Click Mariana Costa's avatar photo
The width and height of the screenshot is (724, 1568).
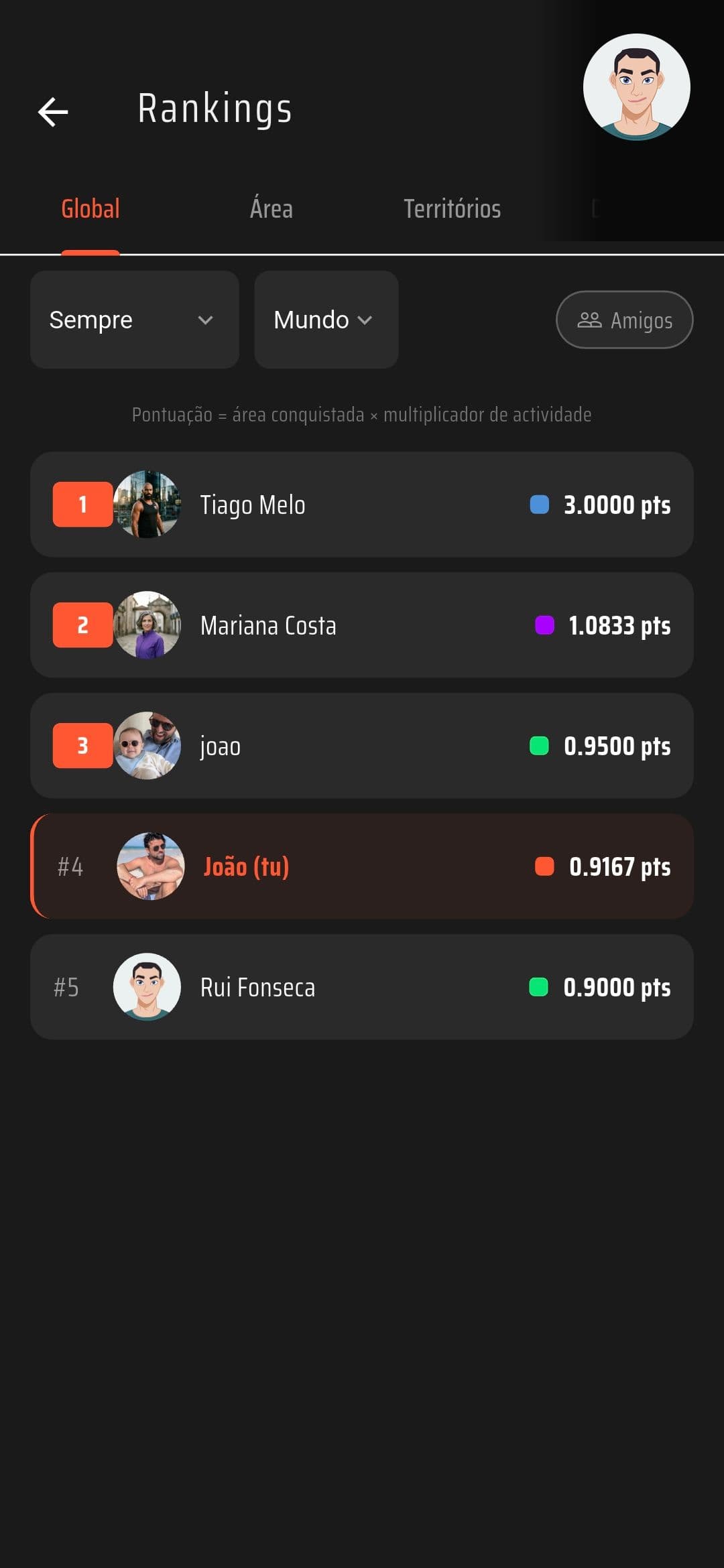[149, 625]
